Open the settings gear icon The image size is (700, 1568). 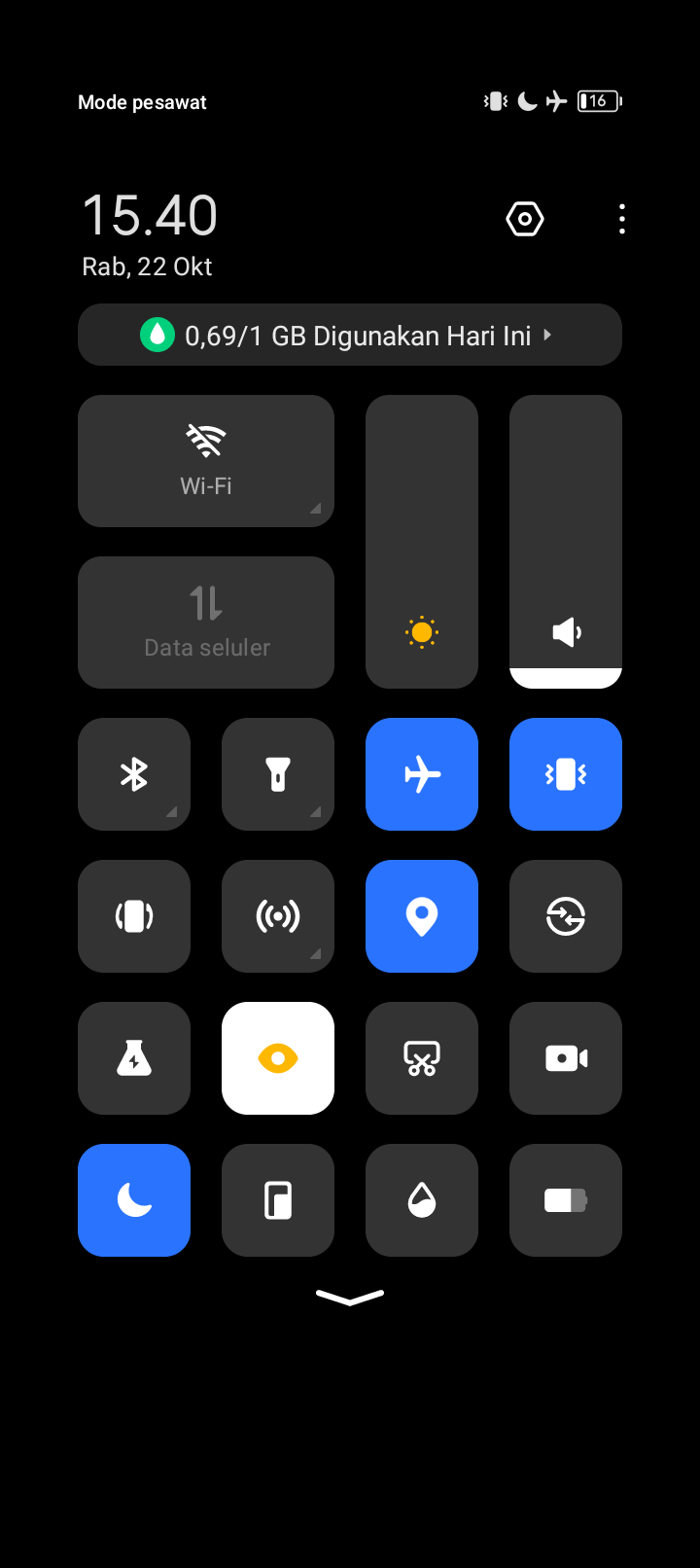click(x=525, y=219)
